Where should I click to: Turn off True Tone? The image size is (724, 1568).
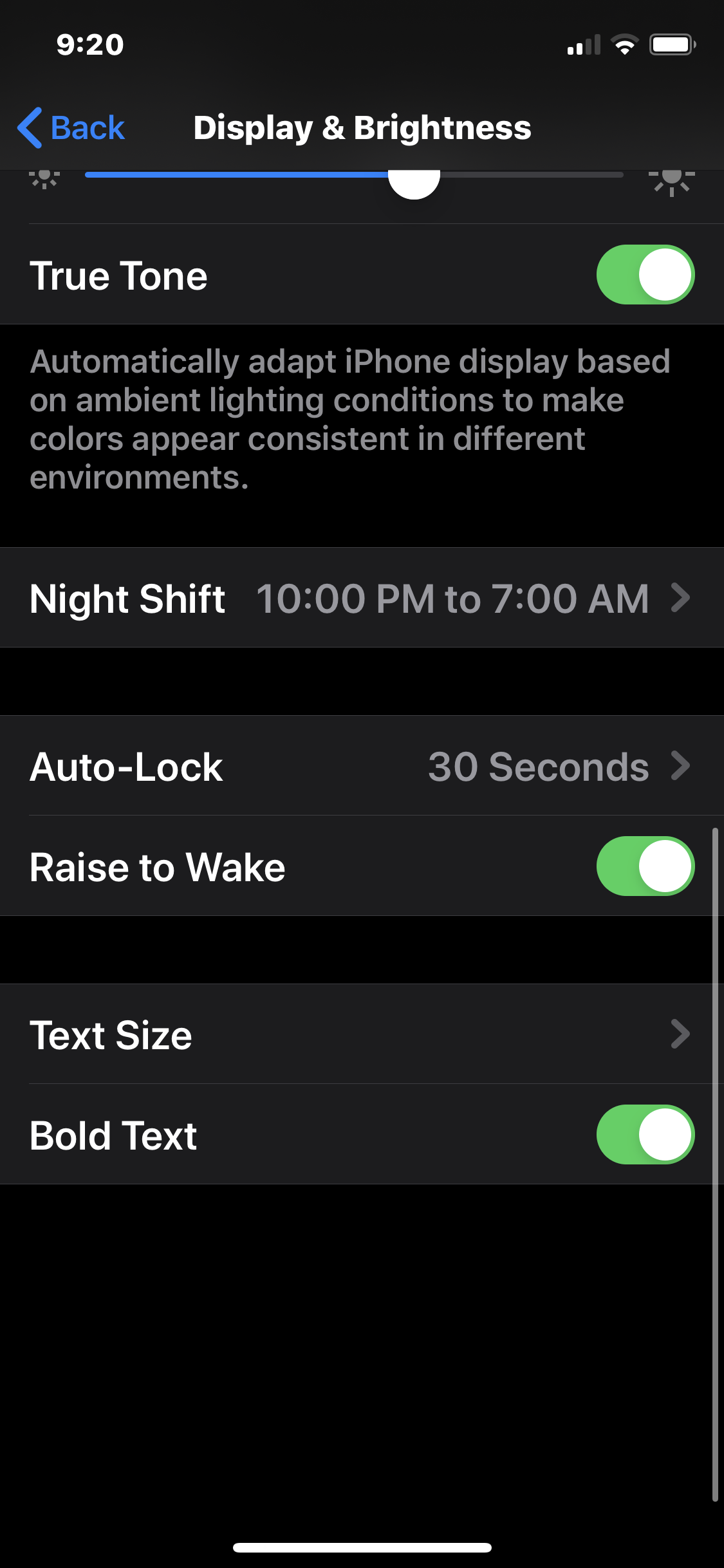click(645, 275)
